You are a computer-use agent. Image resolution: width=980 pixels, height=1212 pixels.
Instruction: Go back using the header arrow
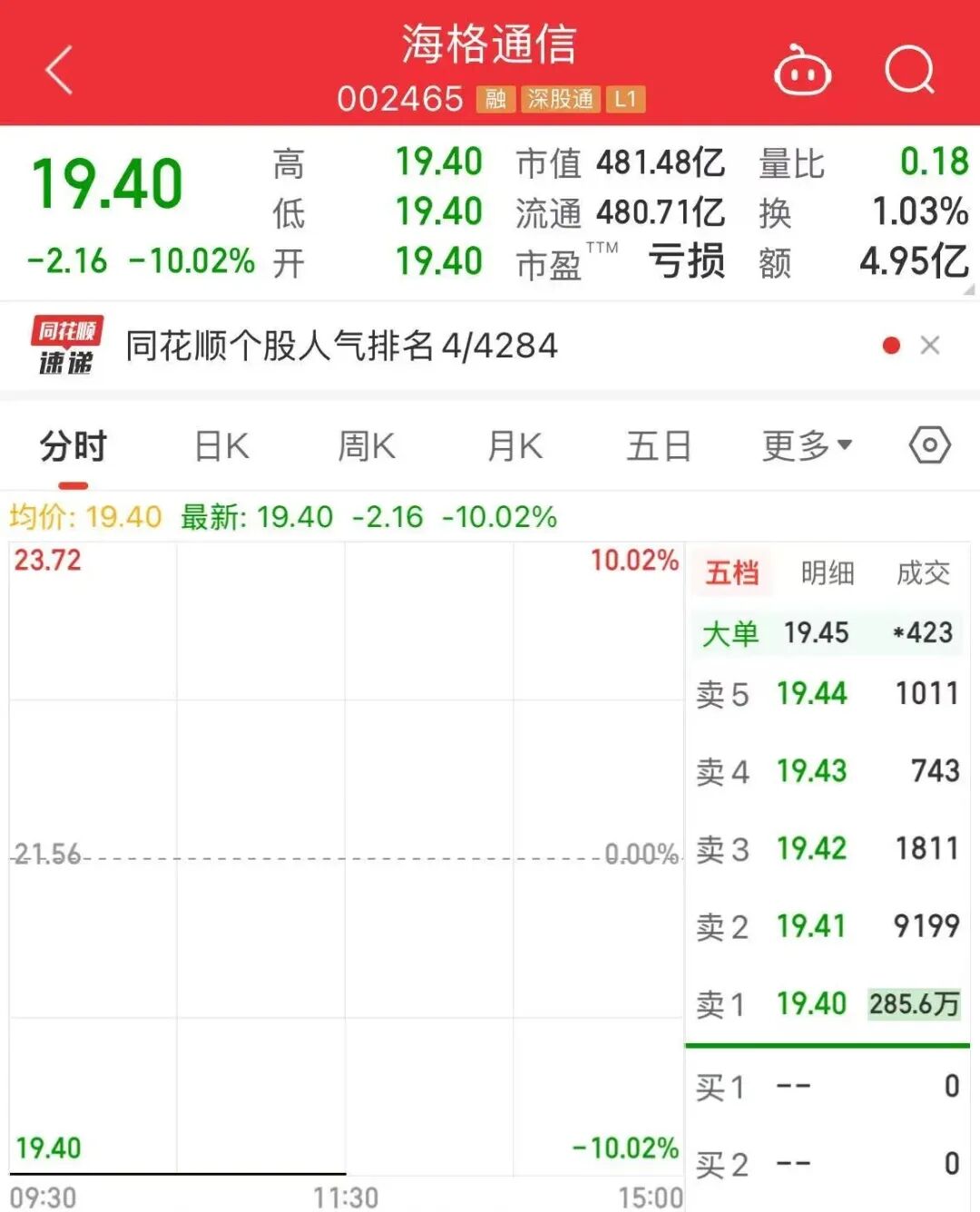click(x=59, y=71)
